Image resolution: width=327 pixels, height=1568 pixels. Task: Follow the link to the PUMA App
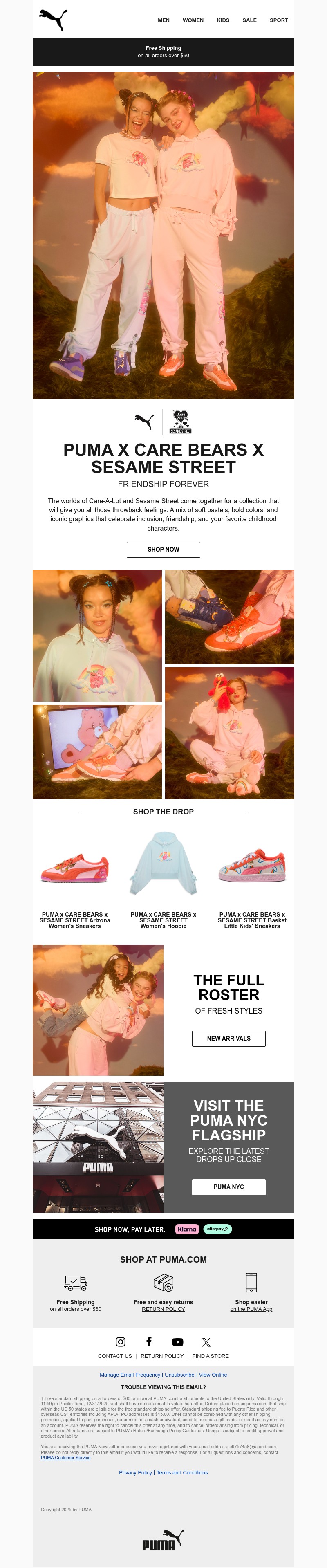point(251,1309)
